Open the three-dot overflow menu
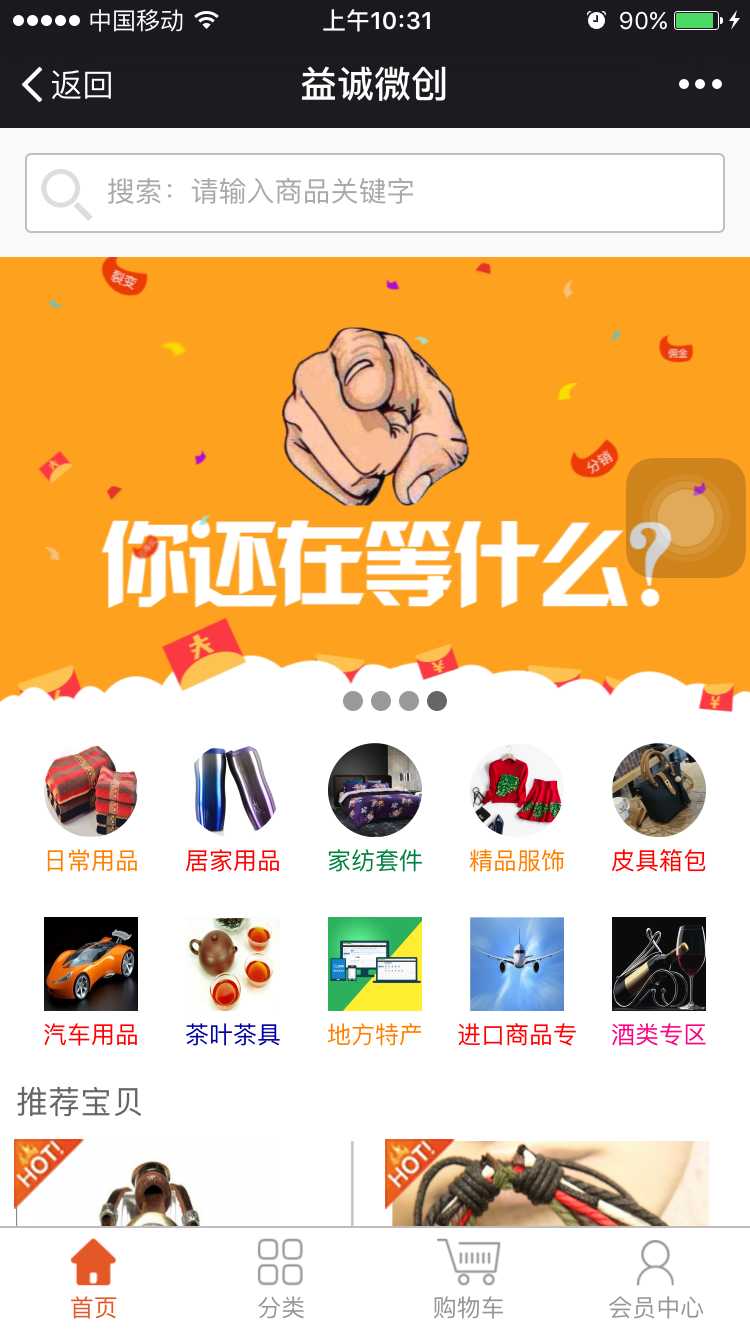This screenshot has width=750, height=1334. pyautogui.click(x=700, y=85)
